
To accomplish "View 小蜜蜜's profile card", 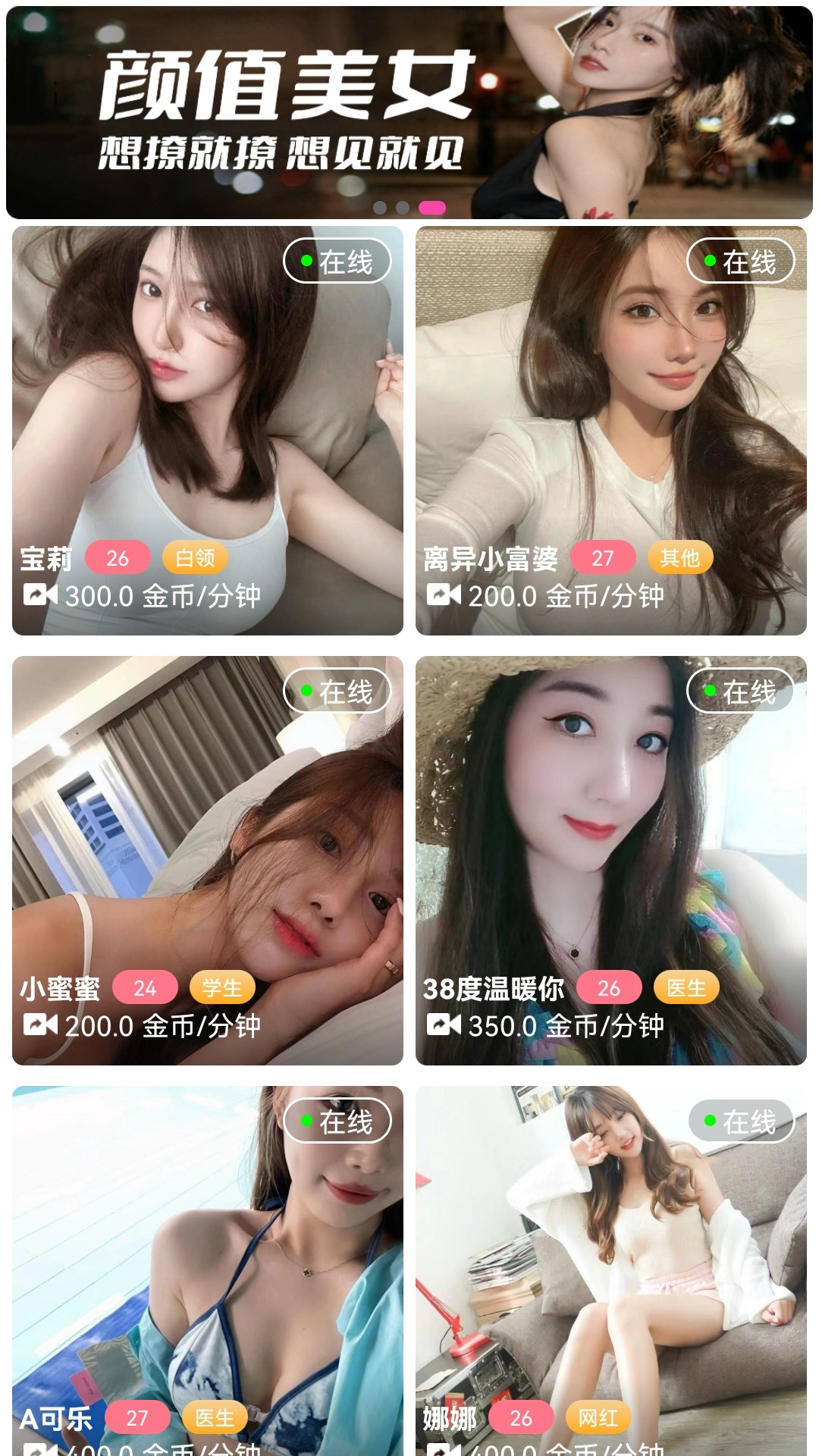I will pyautogui.click(x=208, y=861).
